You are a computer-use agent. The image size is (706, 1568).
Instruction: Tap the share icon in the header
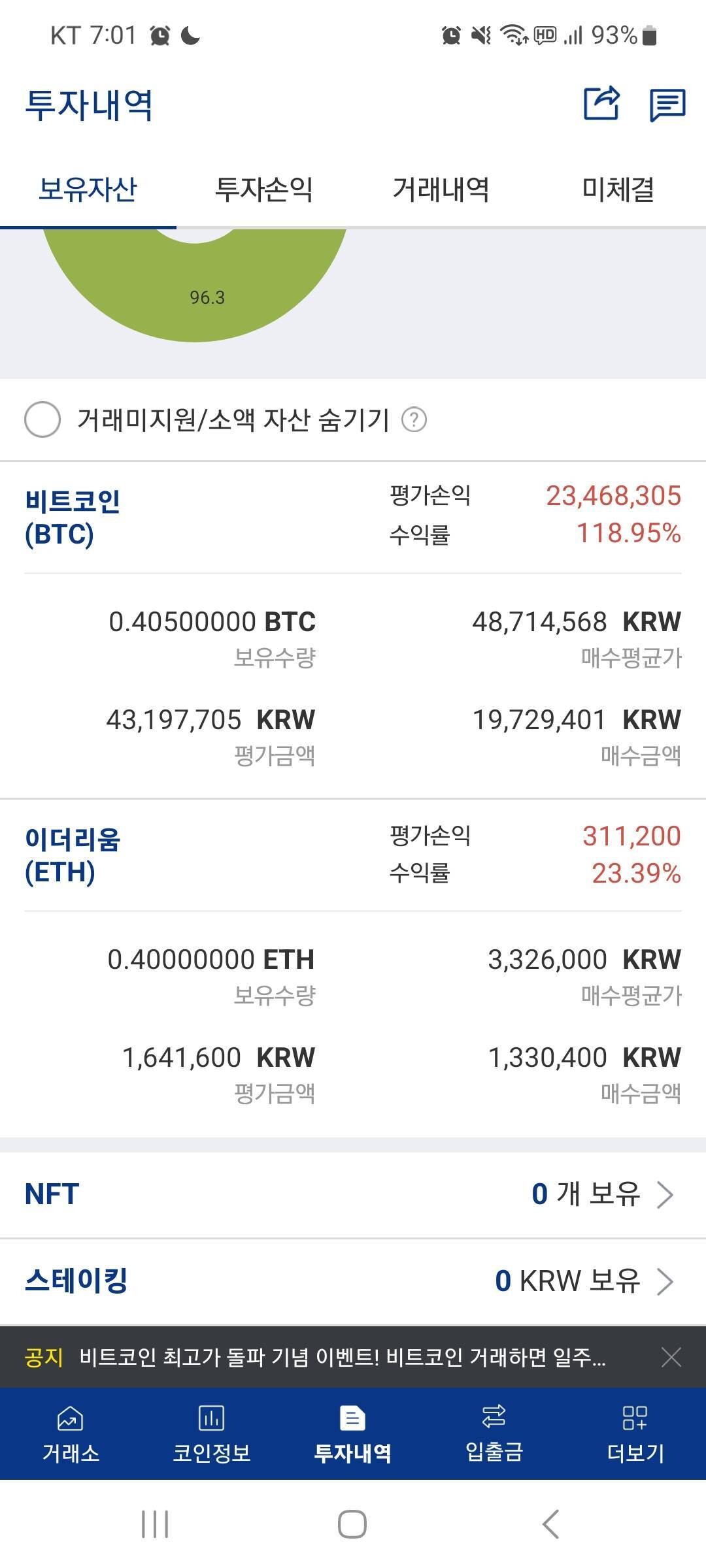tap(602, 103)
